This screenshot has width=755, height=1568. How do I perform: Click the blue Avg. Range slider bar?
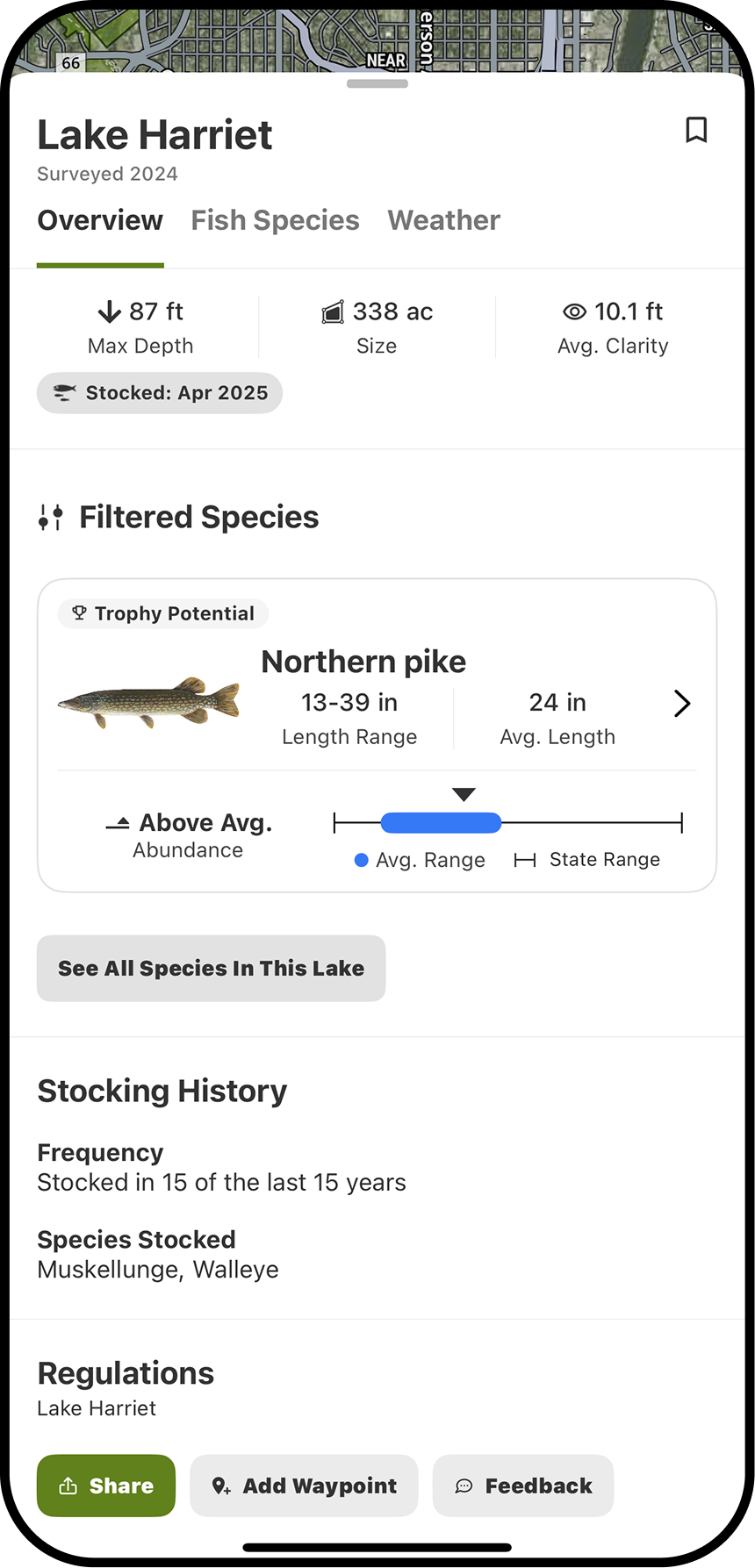(x=441, y=822)
